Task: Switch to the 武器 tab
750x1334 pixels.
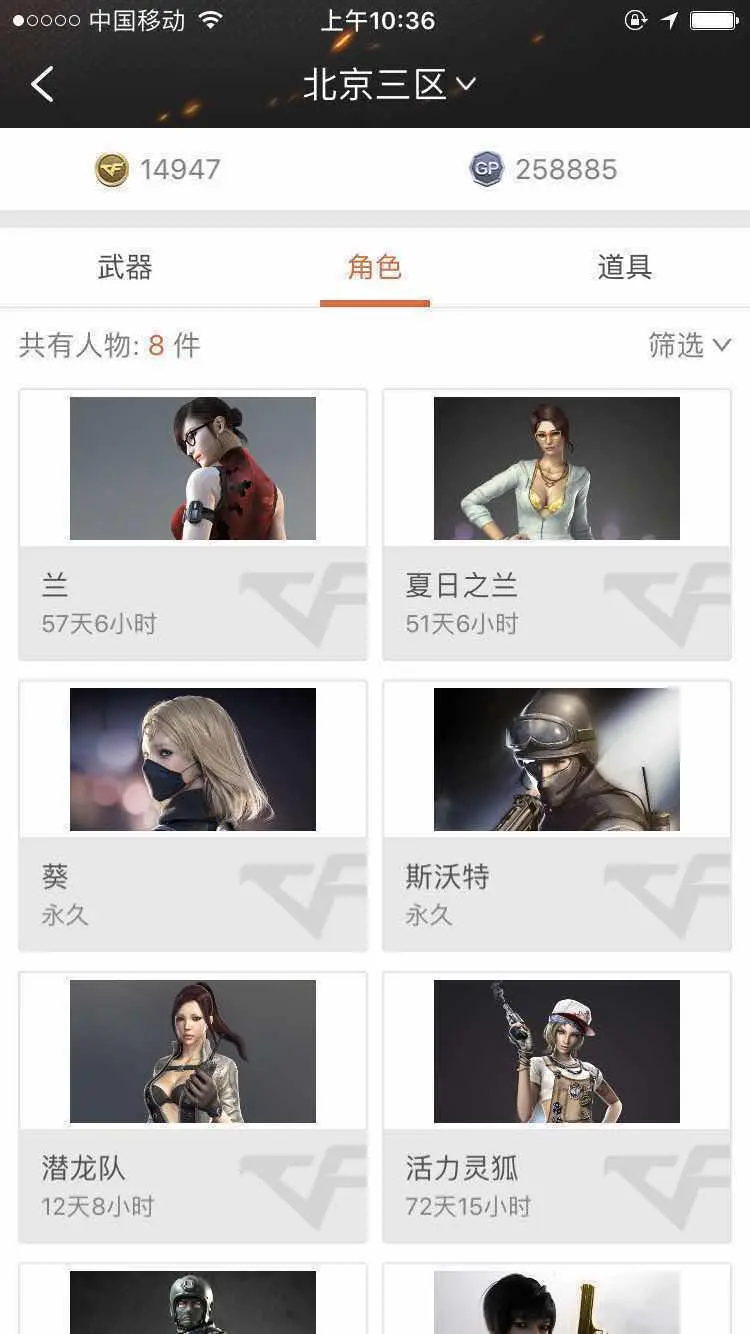Action: [125, 267]
